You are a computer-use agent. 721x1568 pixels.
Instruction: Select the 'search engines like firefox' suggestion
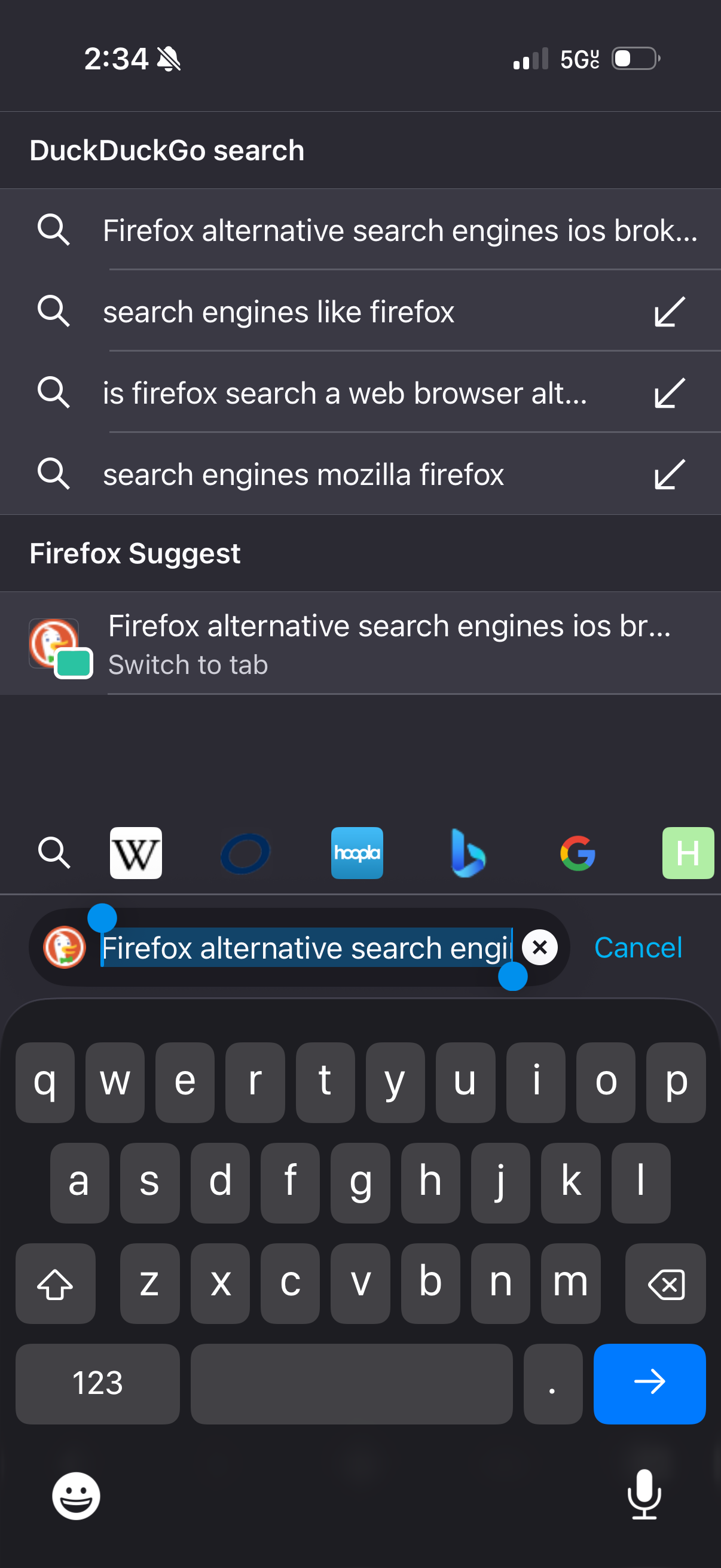click(x=279, y=312)
